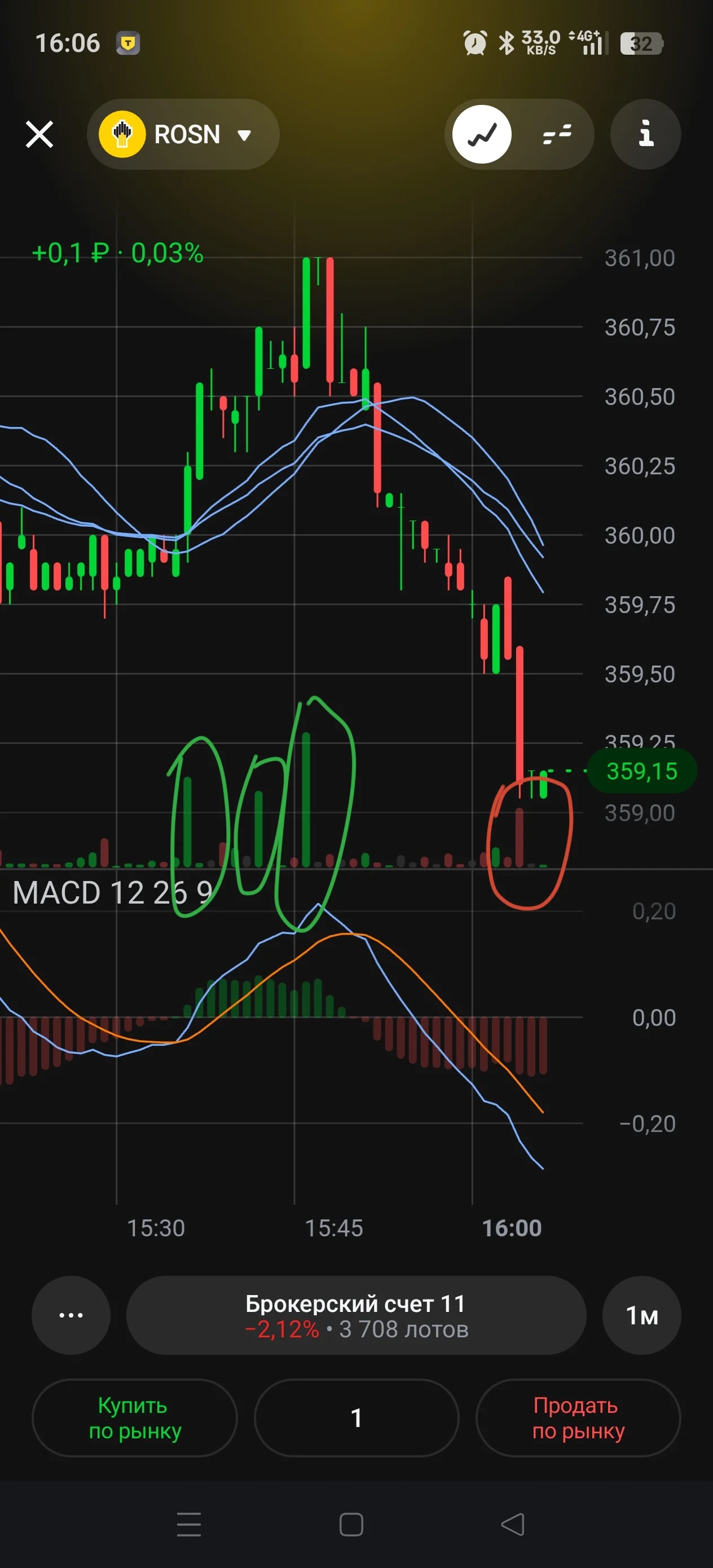This screenshot has height=1568, width=713.
Task: Switch to the order book view
Action: (x=557, y=134)
